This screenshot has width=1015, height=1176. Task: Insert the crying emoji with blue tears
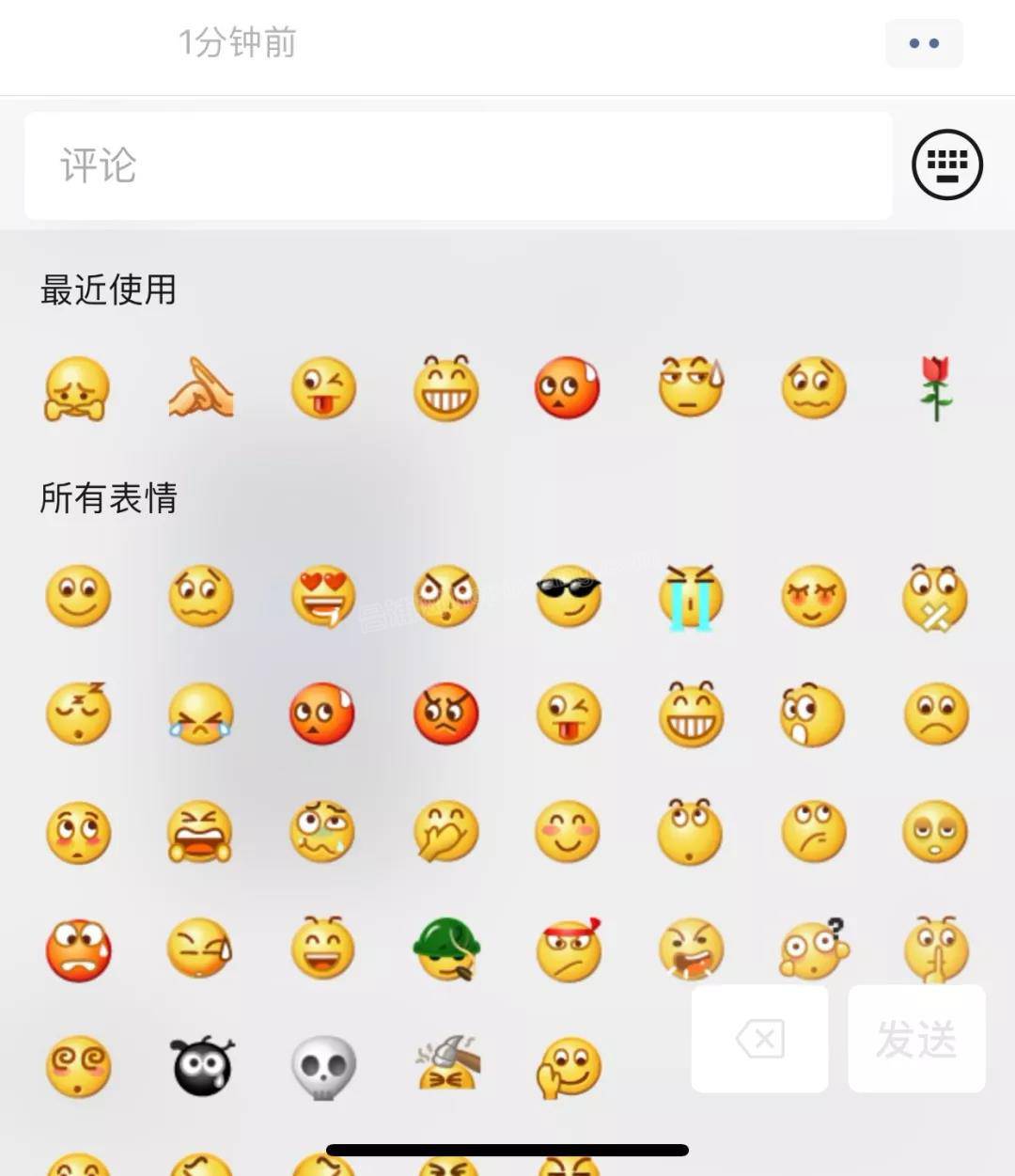[691, 597]
